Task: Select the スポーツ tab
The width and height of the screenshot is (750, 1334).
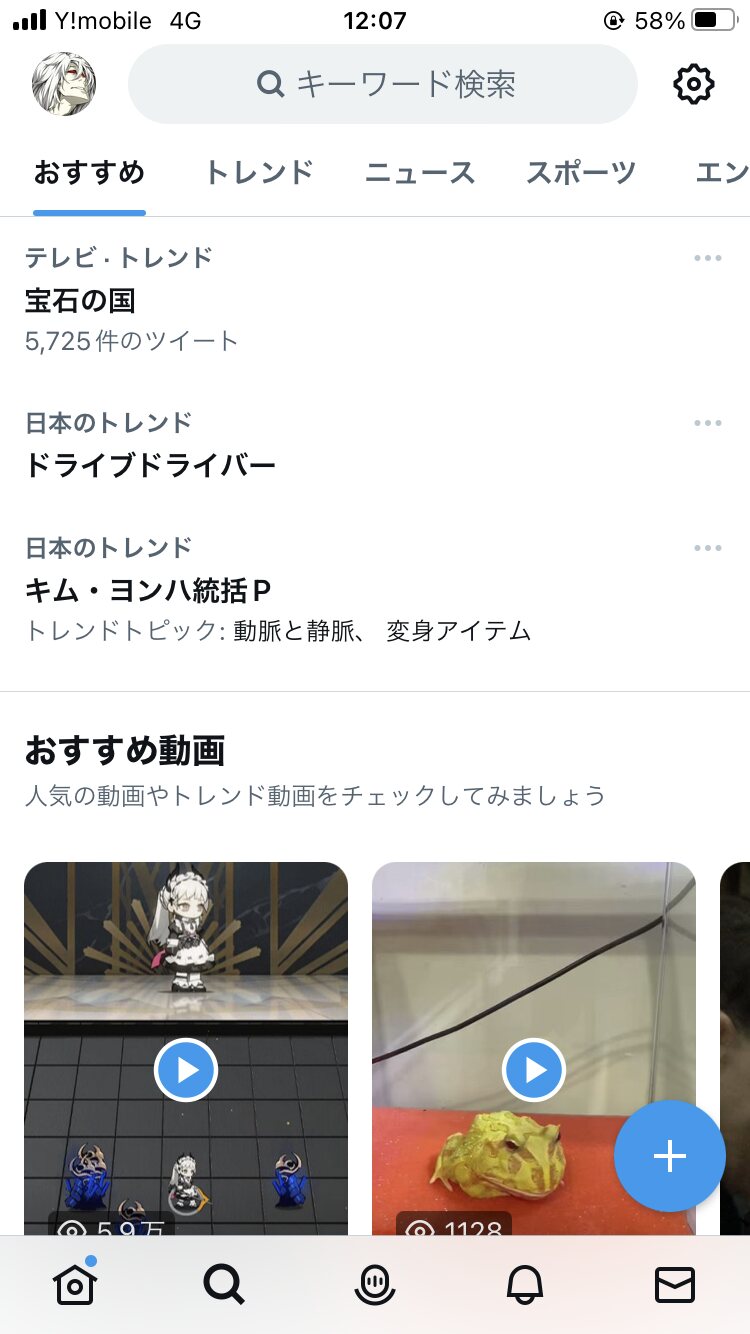Action: point(581,173)
